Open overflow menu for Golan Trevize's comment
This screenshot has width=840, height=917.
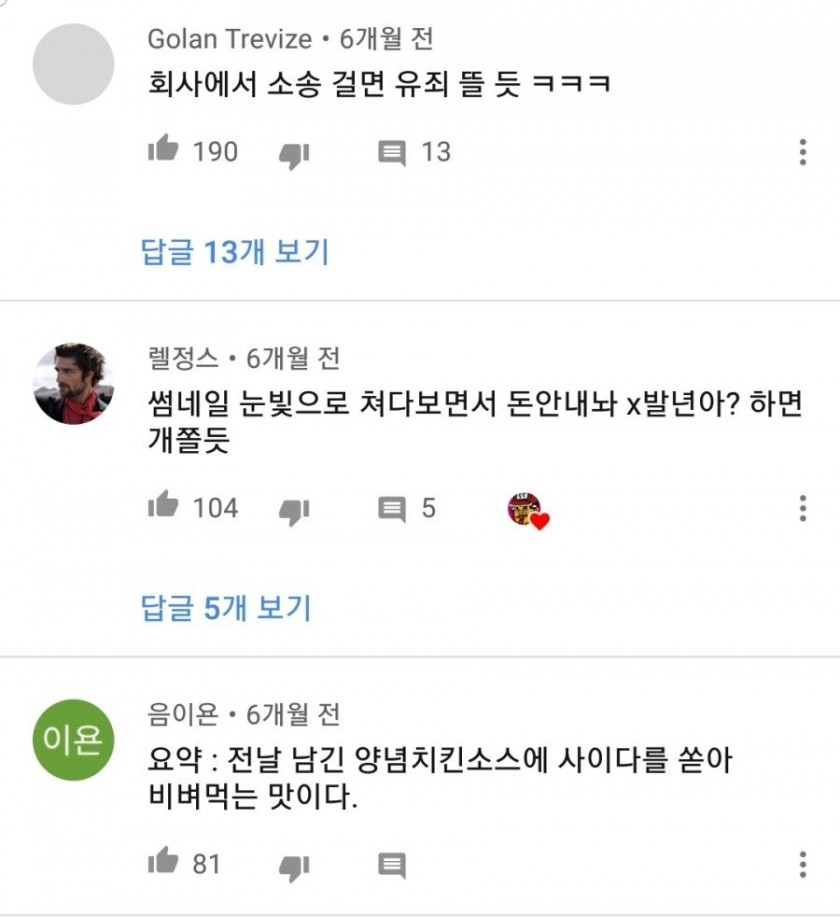coord(802,152)
